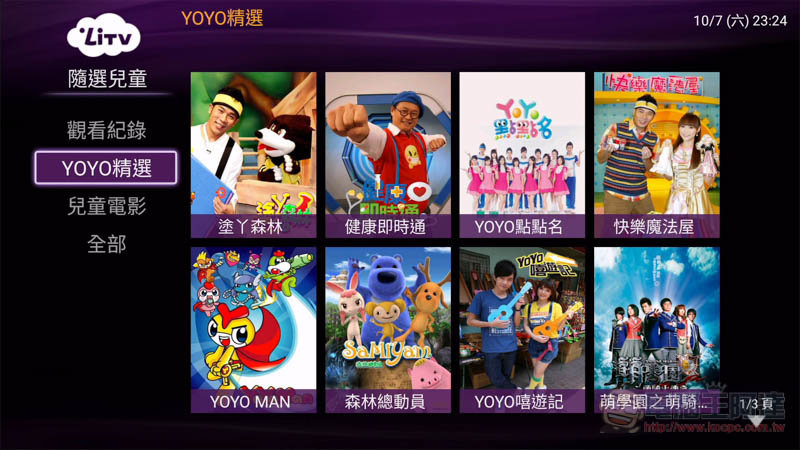Switch to 兒童電影 category
This screenshot has width=800, height=450.
(x=106, y=206)
